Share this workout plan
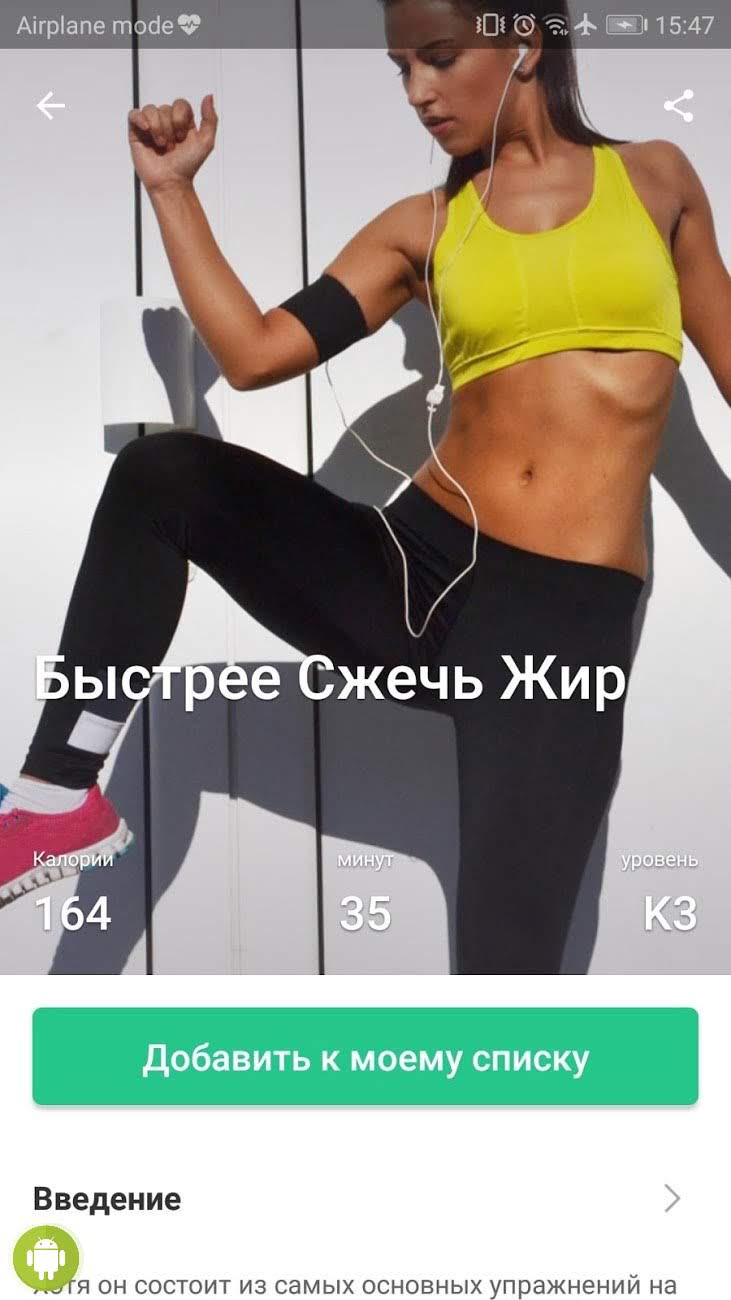Viewport: 731px width, 1300px height. (679, 106)
